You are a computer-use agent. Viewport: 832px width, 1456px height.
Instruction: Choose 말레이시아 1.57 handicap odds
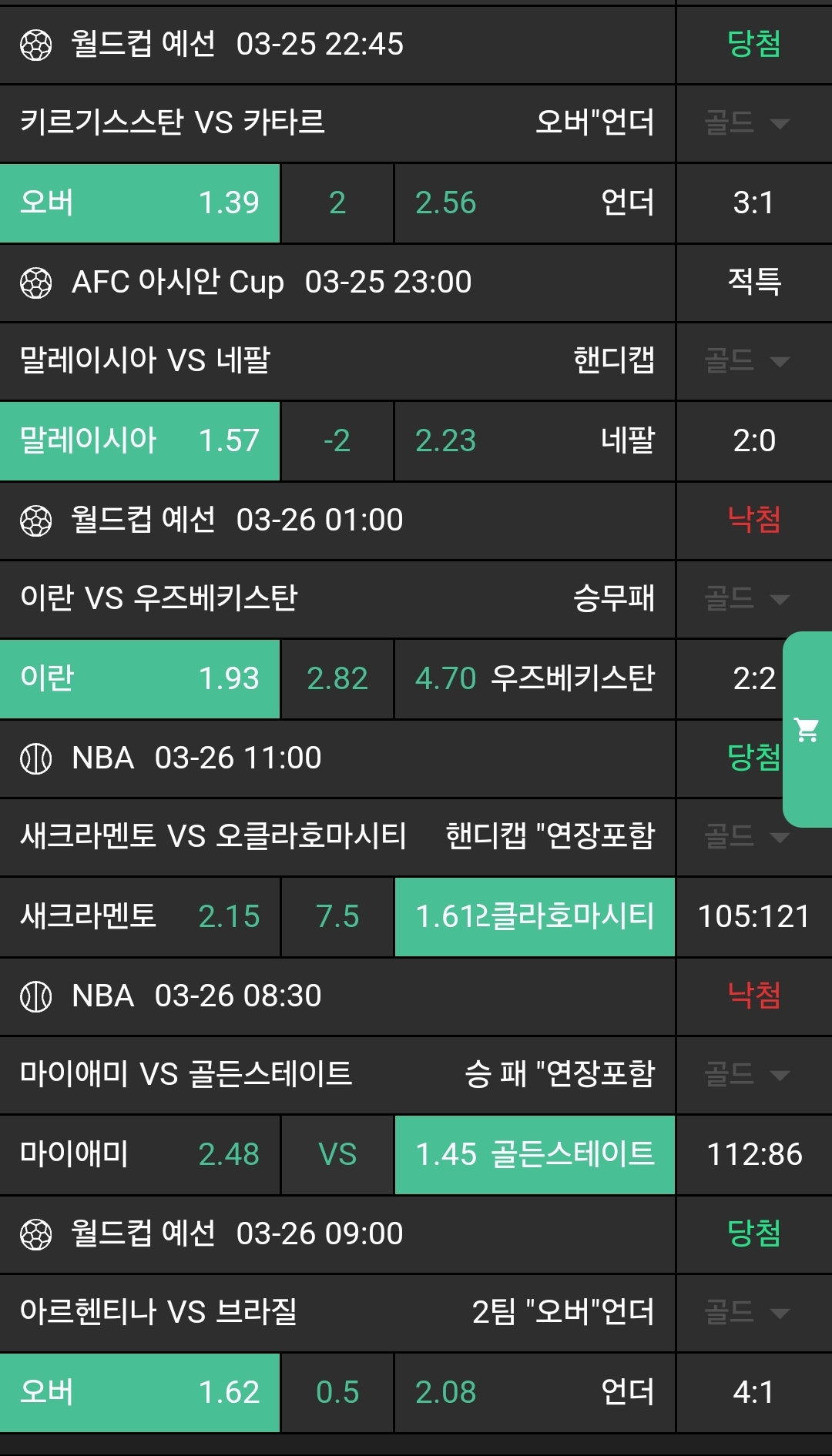(139, 441)
